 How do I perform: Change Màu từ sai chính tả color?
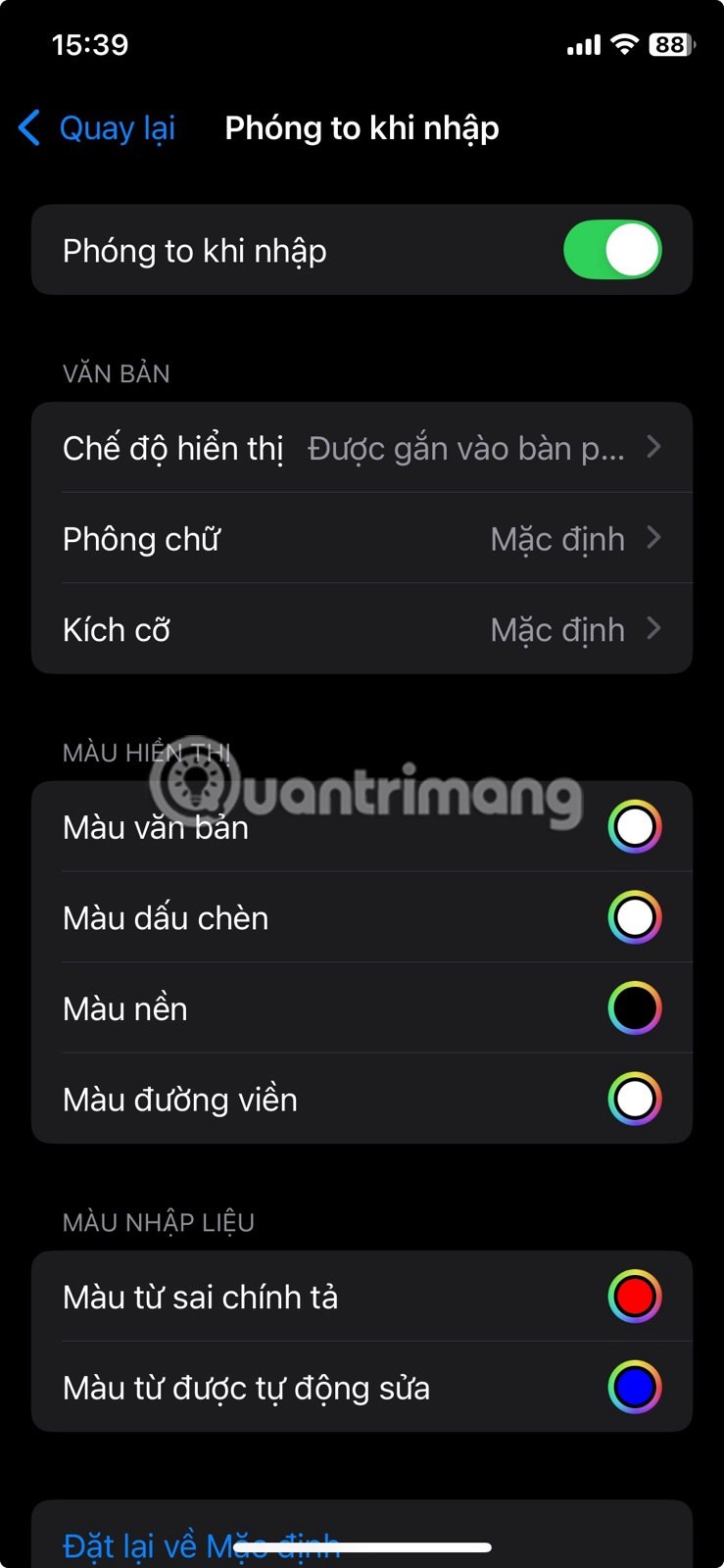pyautogui.click(x=634, y=1297)
